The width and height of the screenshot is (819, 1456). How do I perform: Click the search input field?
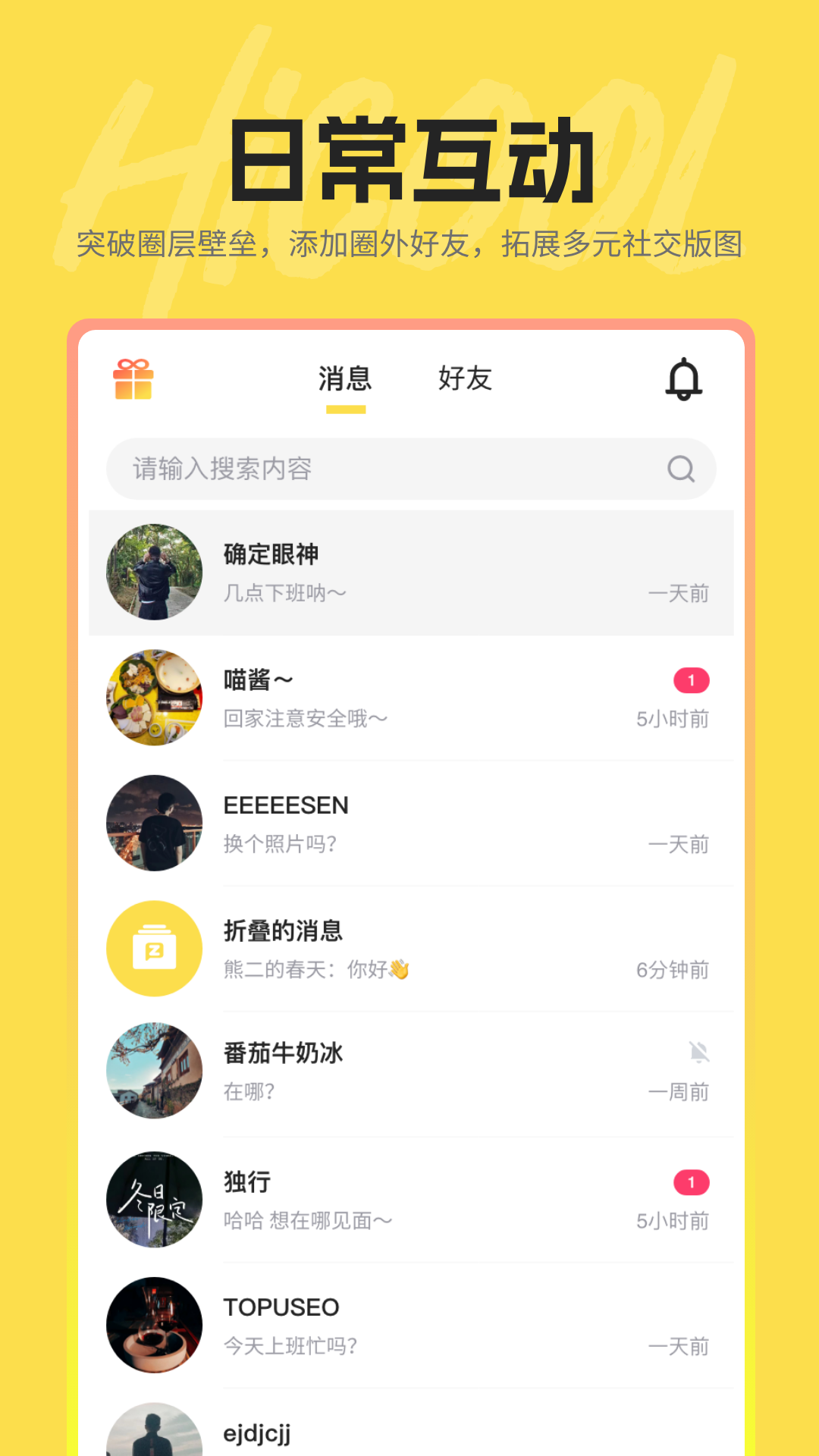(x=379, y=469)
